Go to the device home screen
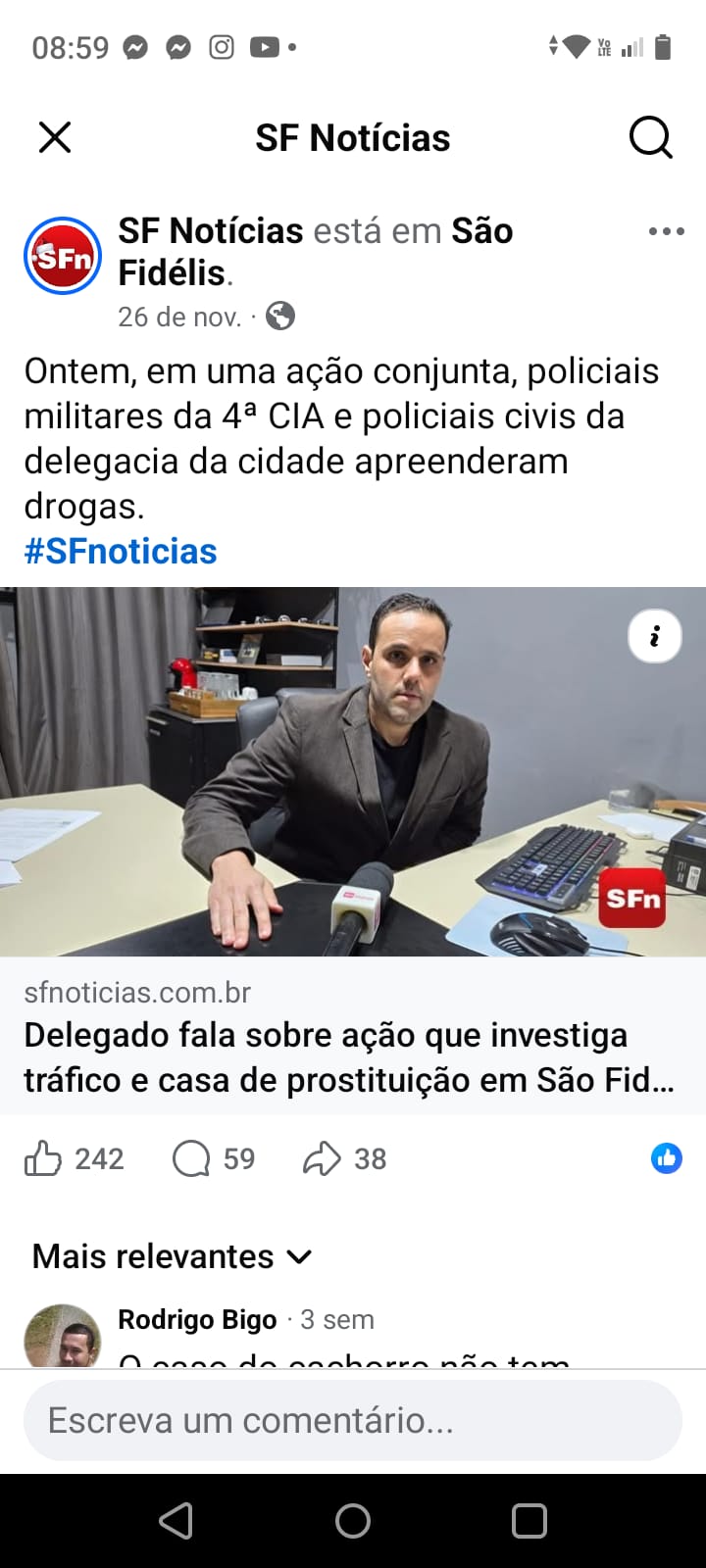Image resolution: width=706 pixels, height=1568 pixels. (x=353, y=1521)
